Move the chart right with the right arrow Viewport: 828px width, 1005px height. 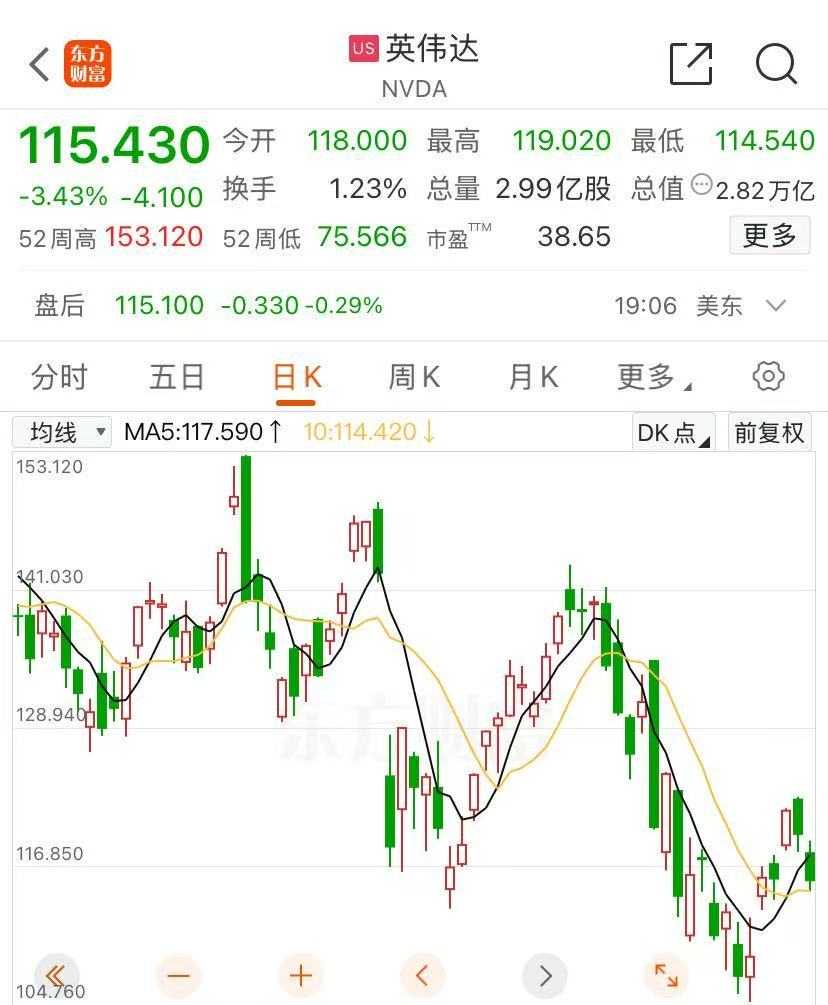coord(545,975)
